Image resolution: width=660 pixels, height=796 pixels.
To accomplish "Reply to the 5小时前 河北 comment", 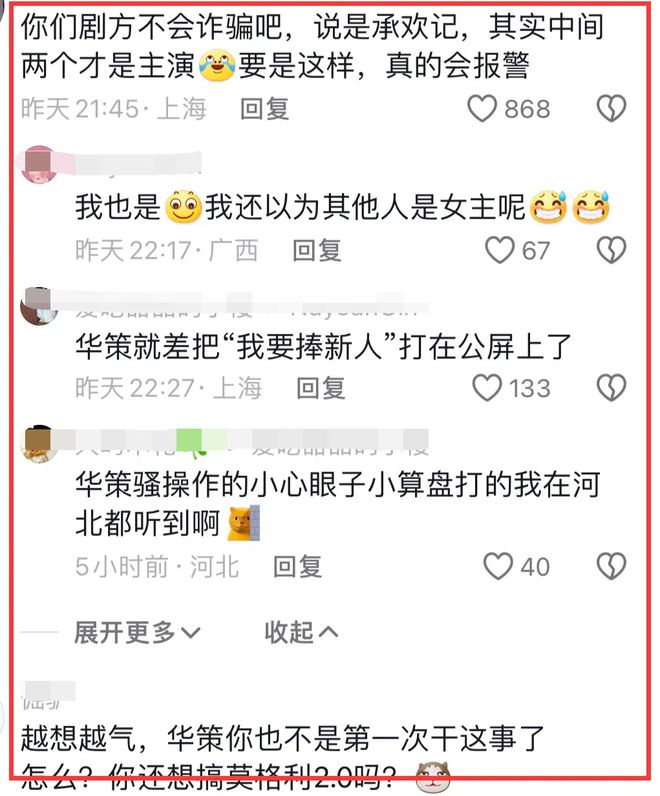I will [x=298, y=567].
